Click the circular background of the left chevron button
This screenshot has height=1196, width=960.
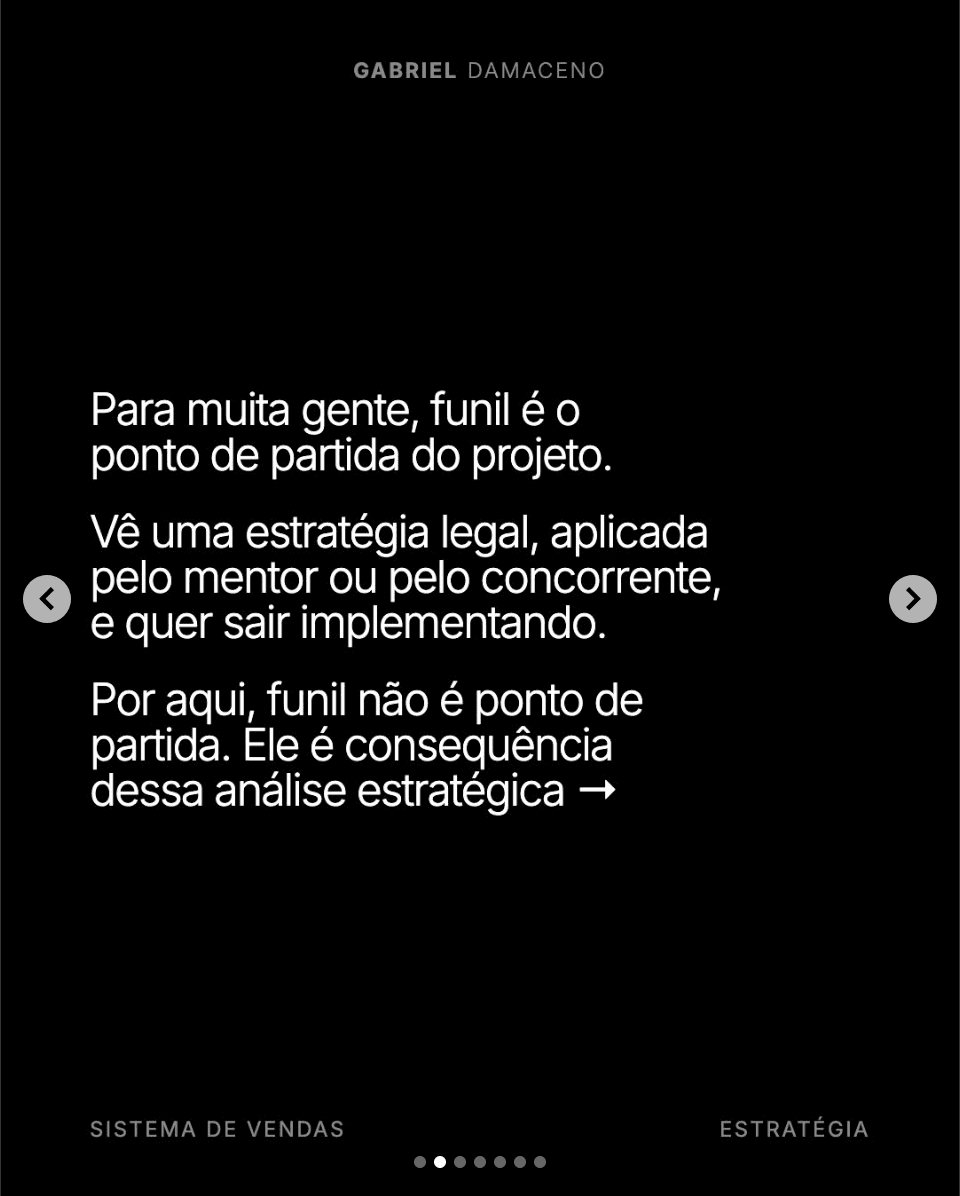tap(46, 598)
